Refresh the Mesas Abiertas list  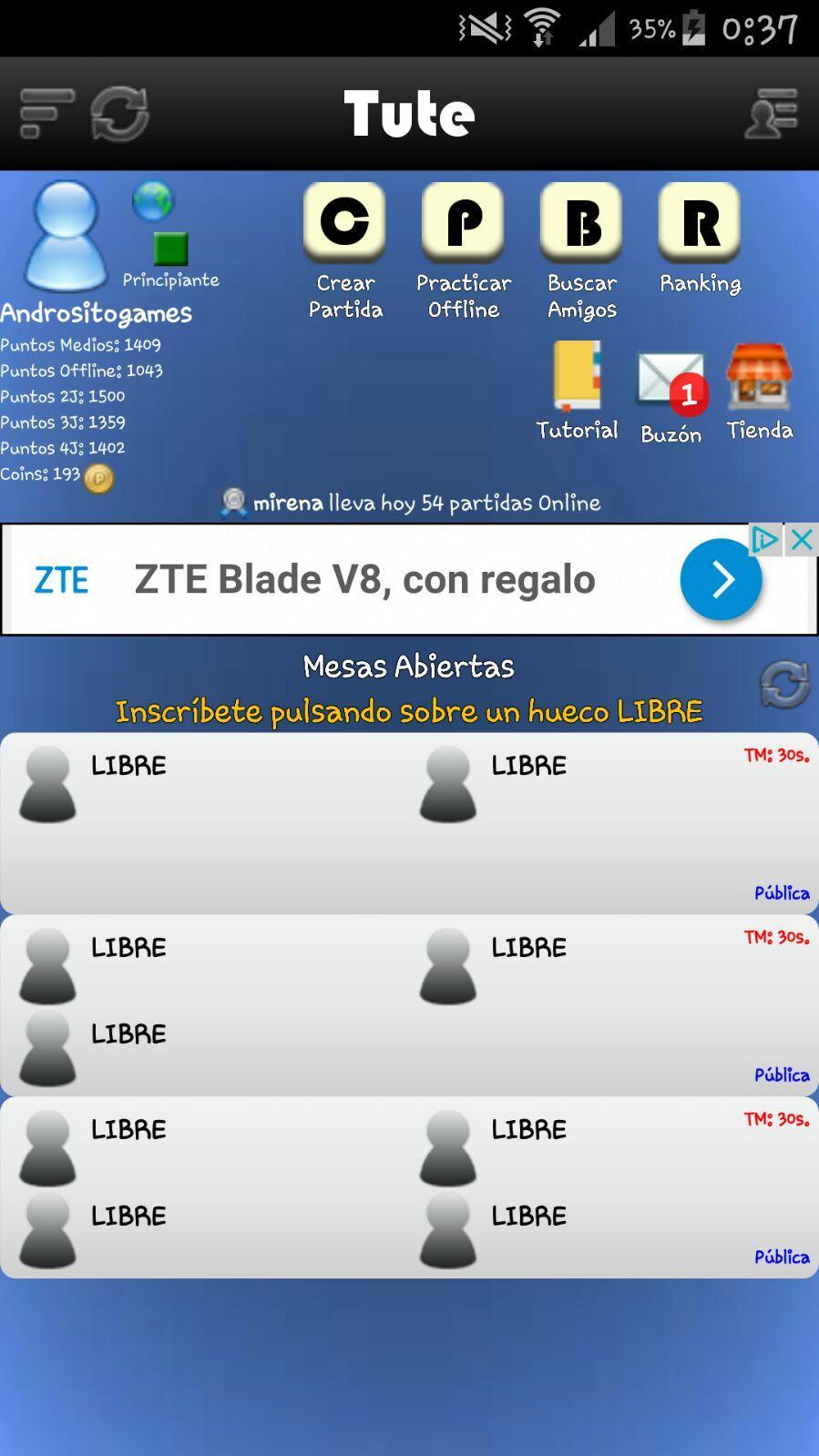coord(784,684)
